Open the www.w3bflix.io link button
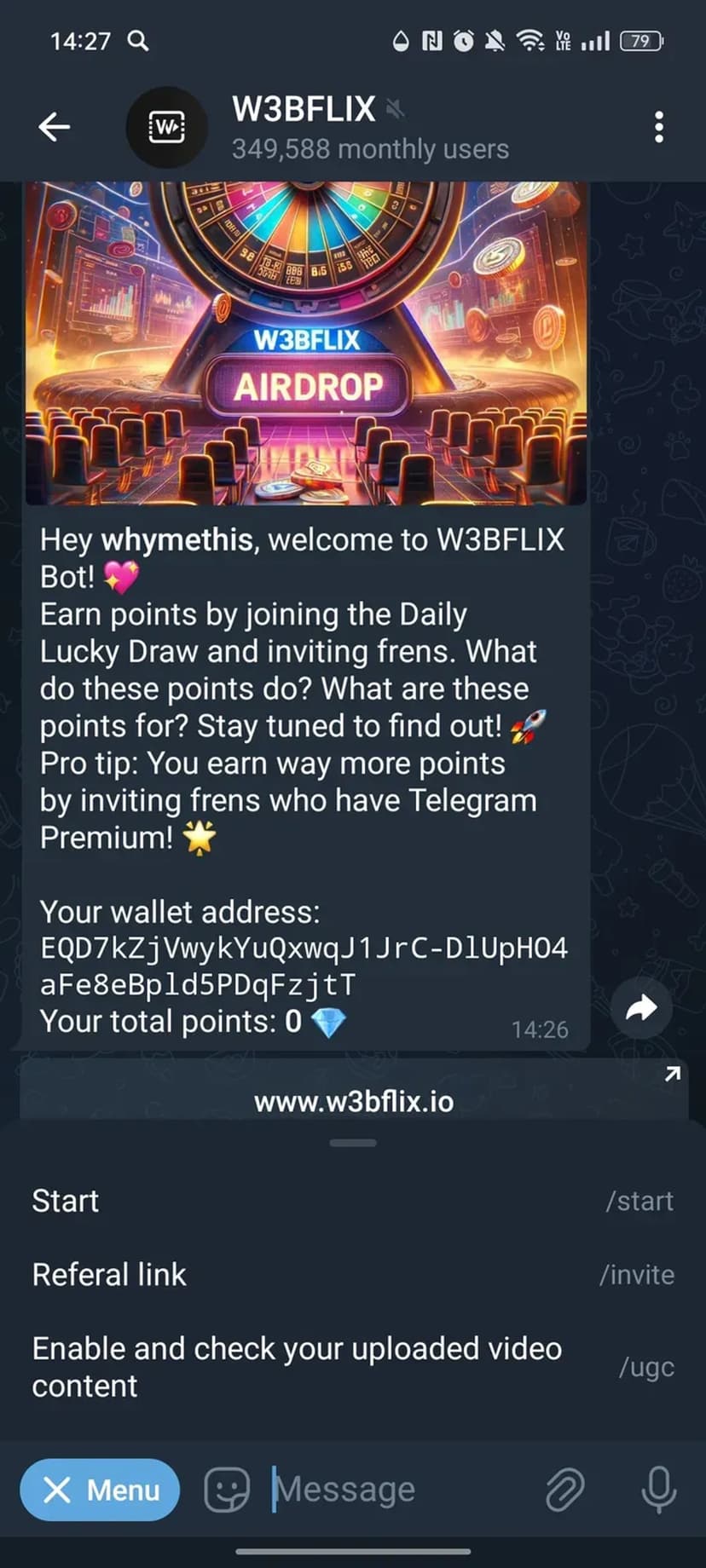Viewport: 706px width, 1568px height. coord(353,1100)
